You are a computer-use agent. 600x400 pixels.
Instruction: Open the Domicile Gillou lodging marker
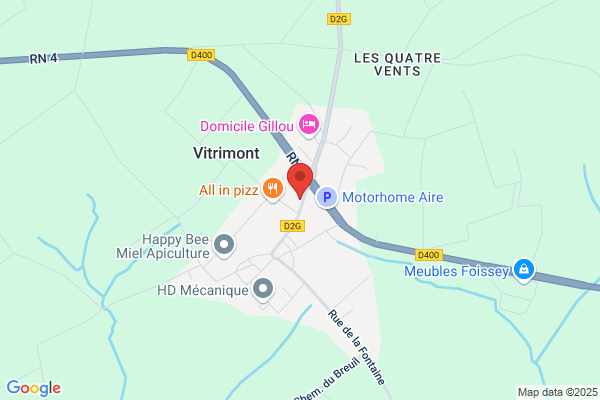pos(309,125)
